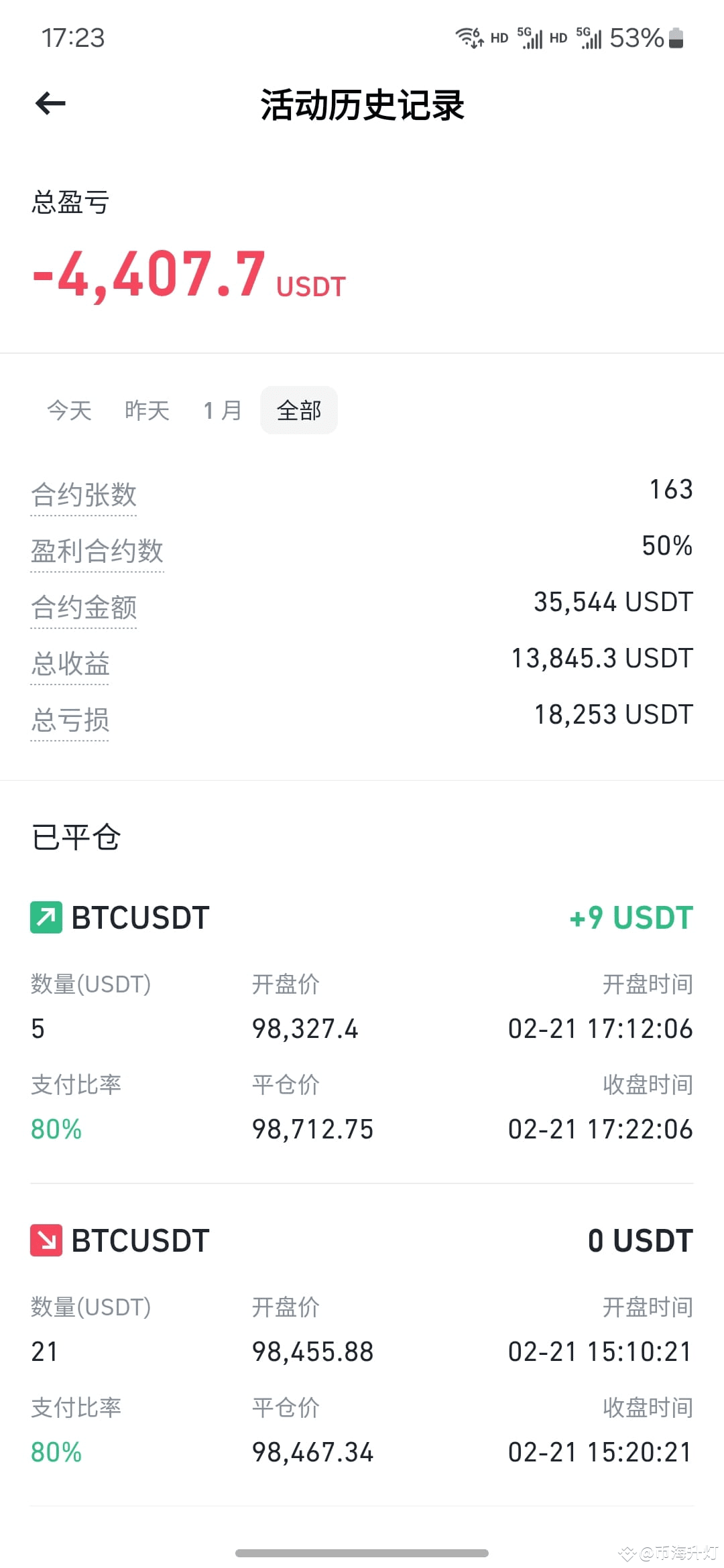Tap the first 5G signal icon
The image size is (724, 1568).
click(x=530, y=38)
